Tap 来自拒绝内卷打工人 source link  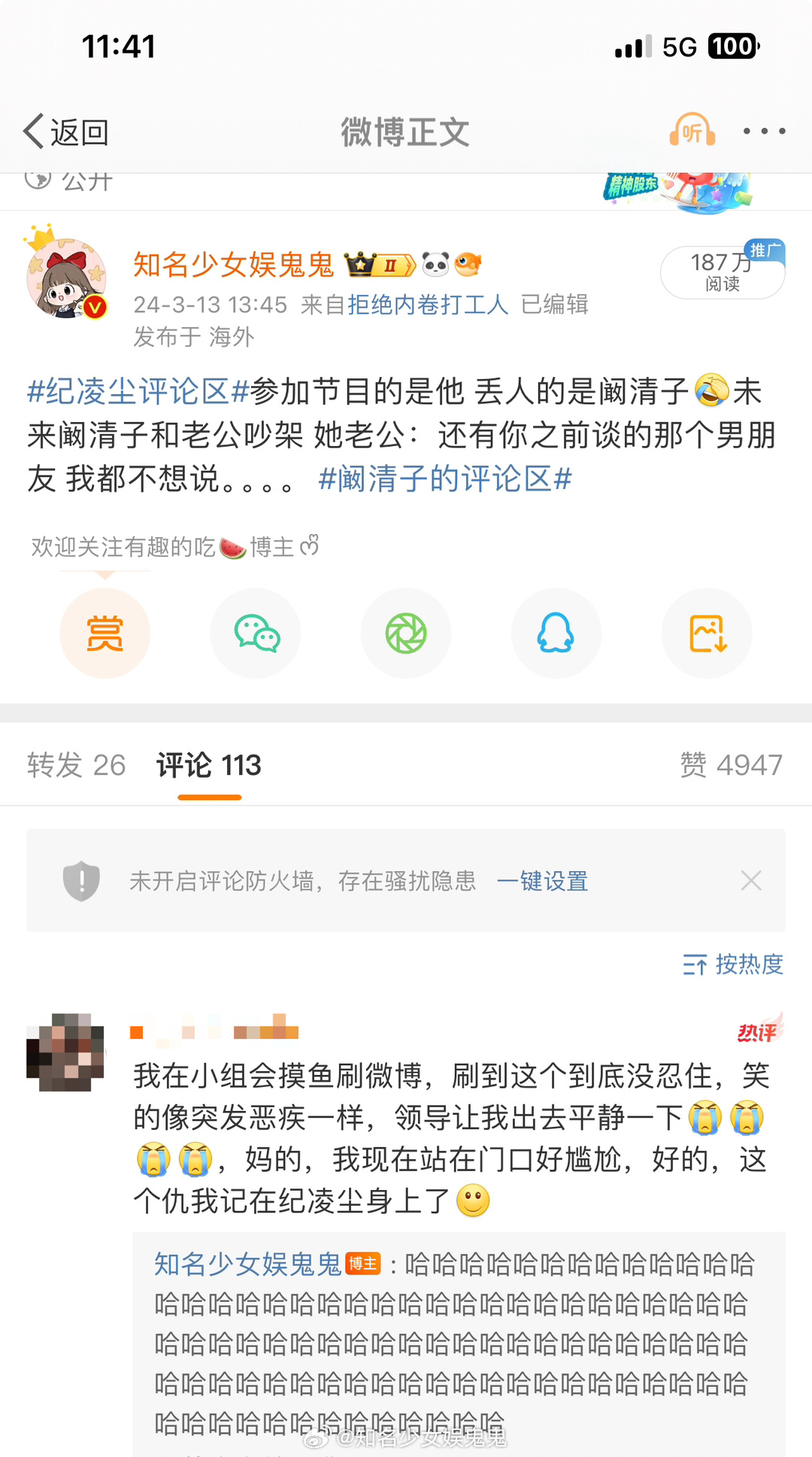tap(430, 305)
